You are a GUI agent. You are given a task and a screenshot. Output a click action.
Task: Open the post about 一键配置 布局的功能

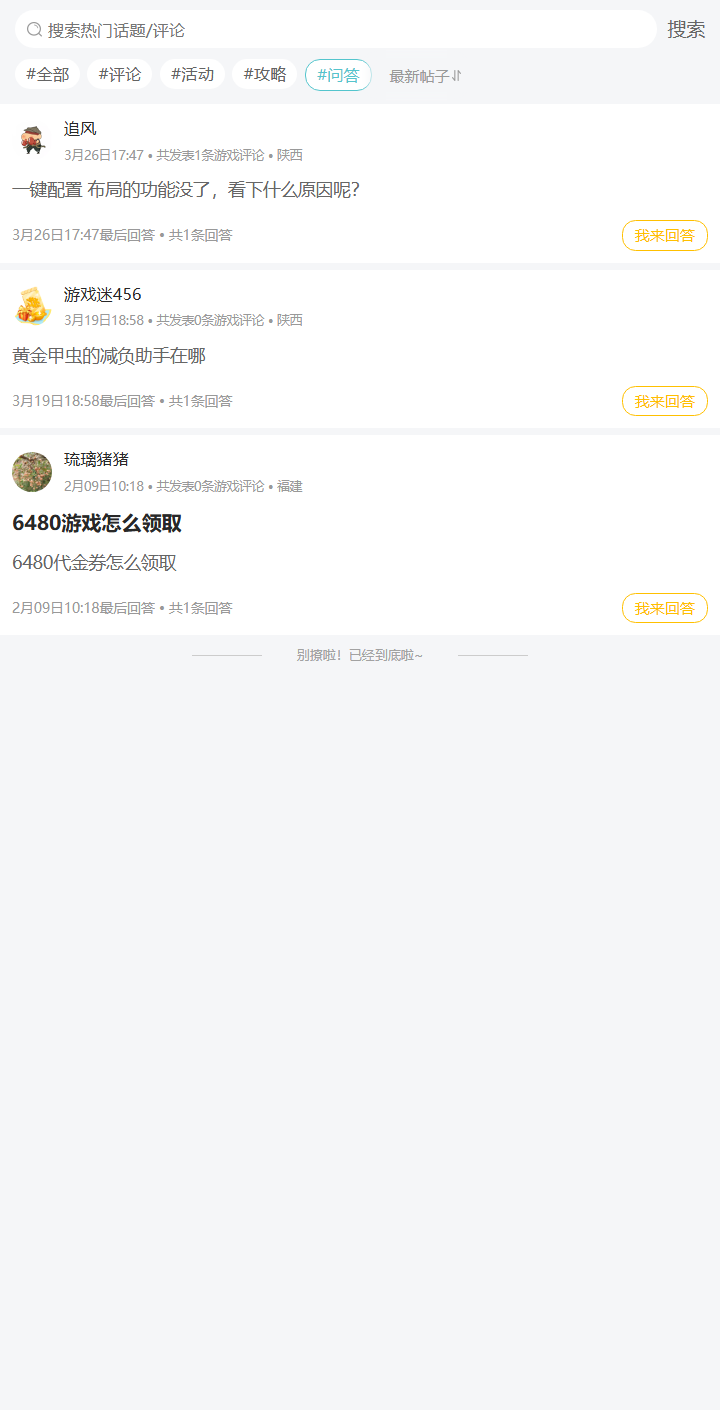[186, 190]
